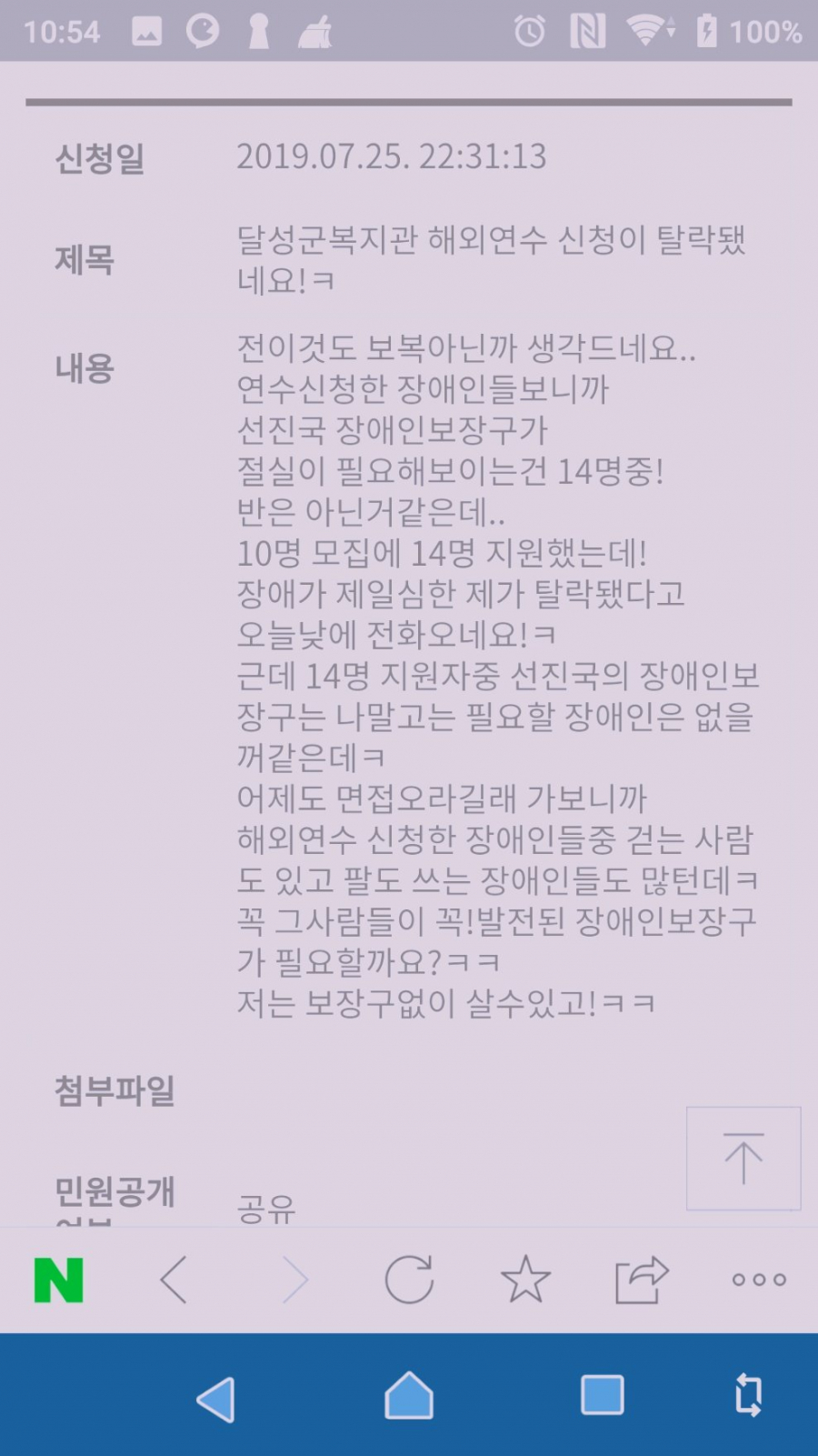Bookmark this page with the star icon
Screen dimensions: 818x1456
[525, 1280]
